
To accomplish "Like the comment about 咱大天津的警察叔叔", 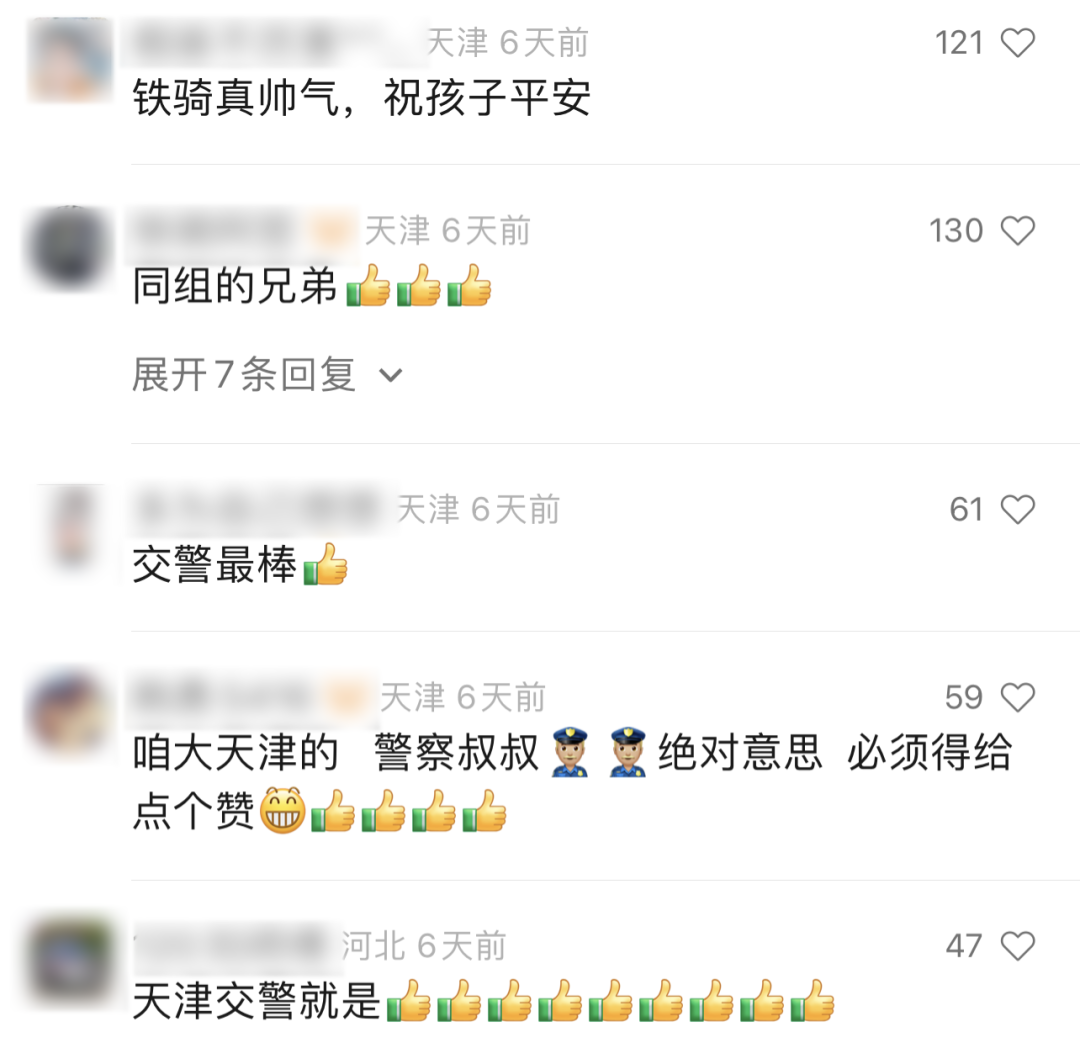I will point(1018,696).
